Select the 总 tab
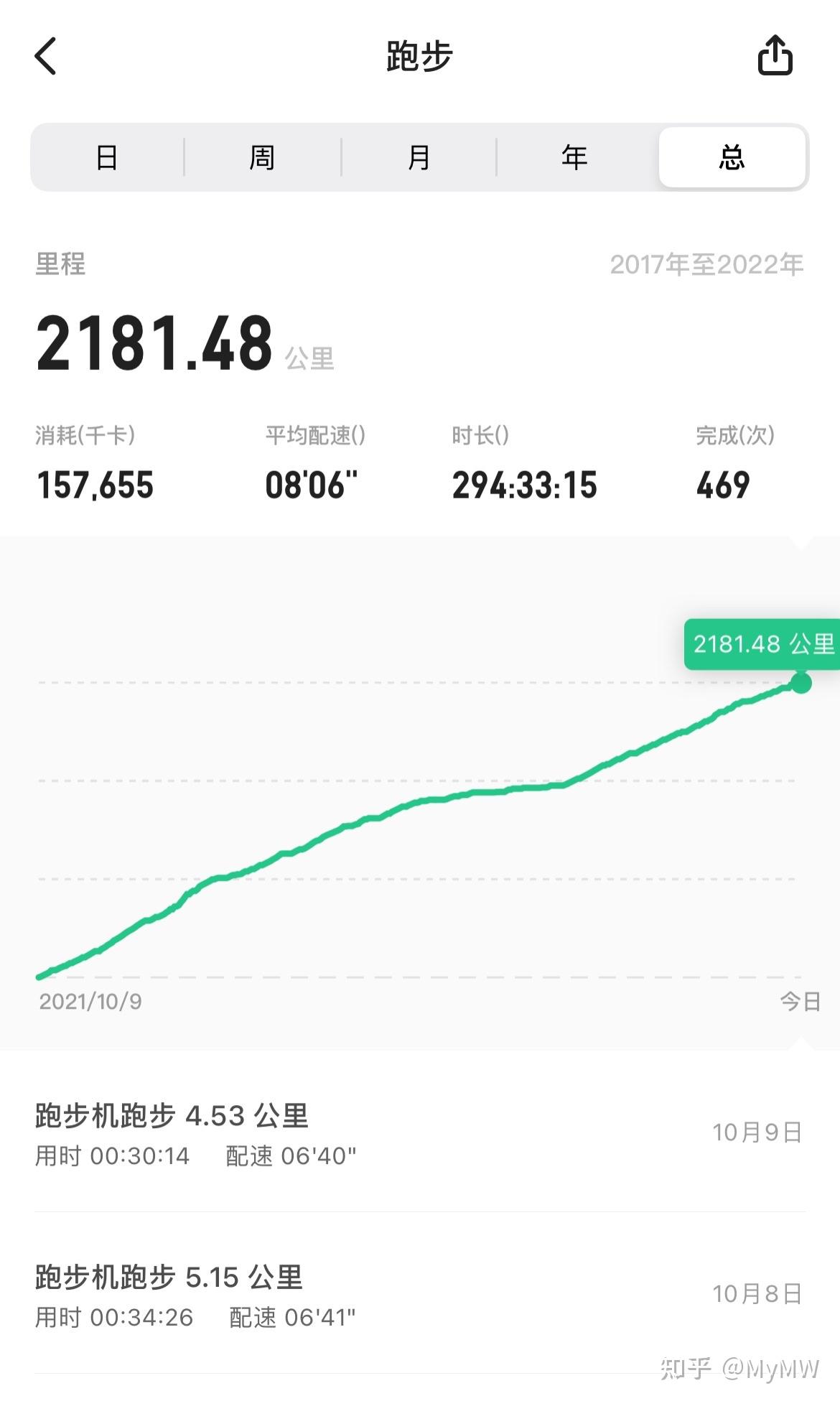The image size is (840, 1406). click(x=732, y=157)
